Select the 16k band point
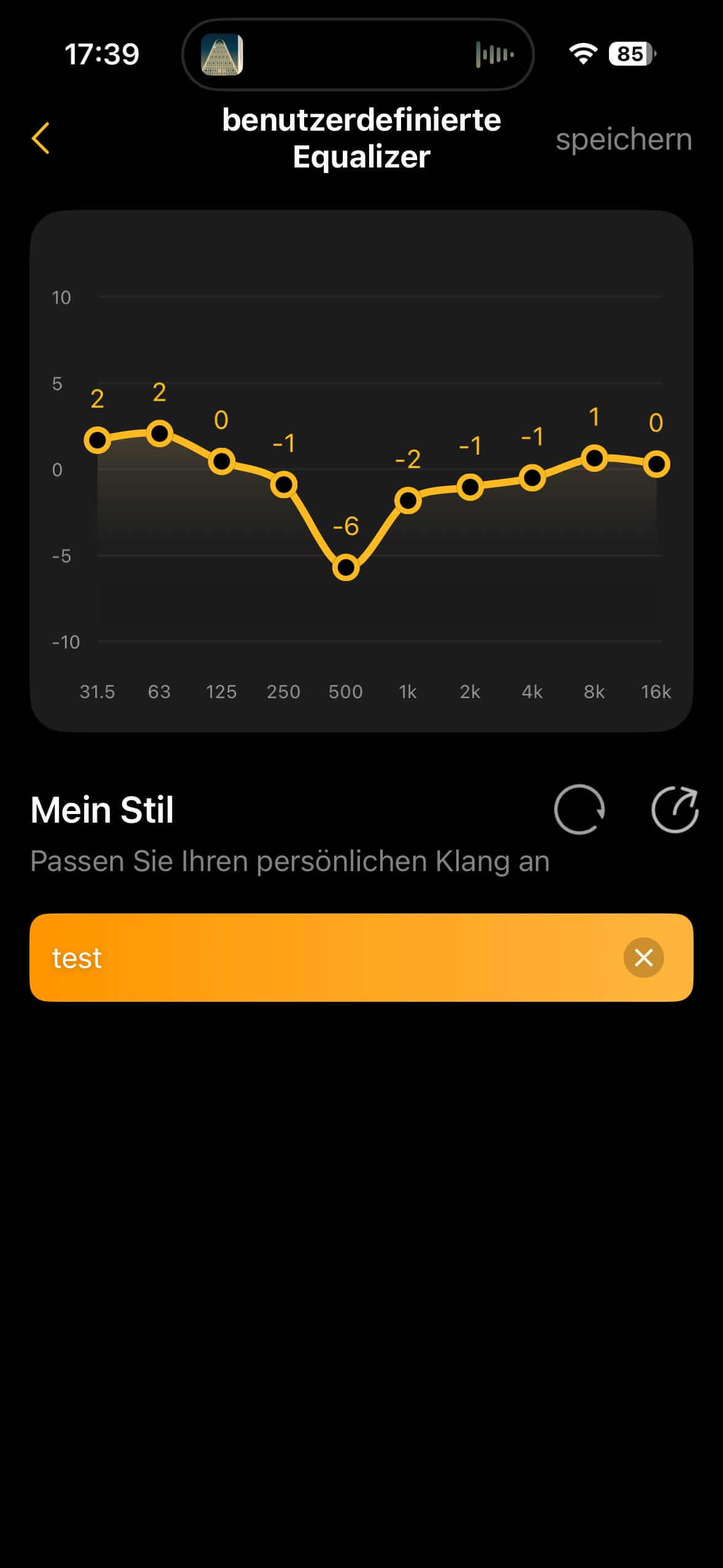 pyautogui.click(x=656, y=464)
